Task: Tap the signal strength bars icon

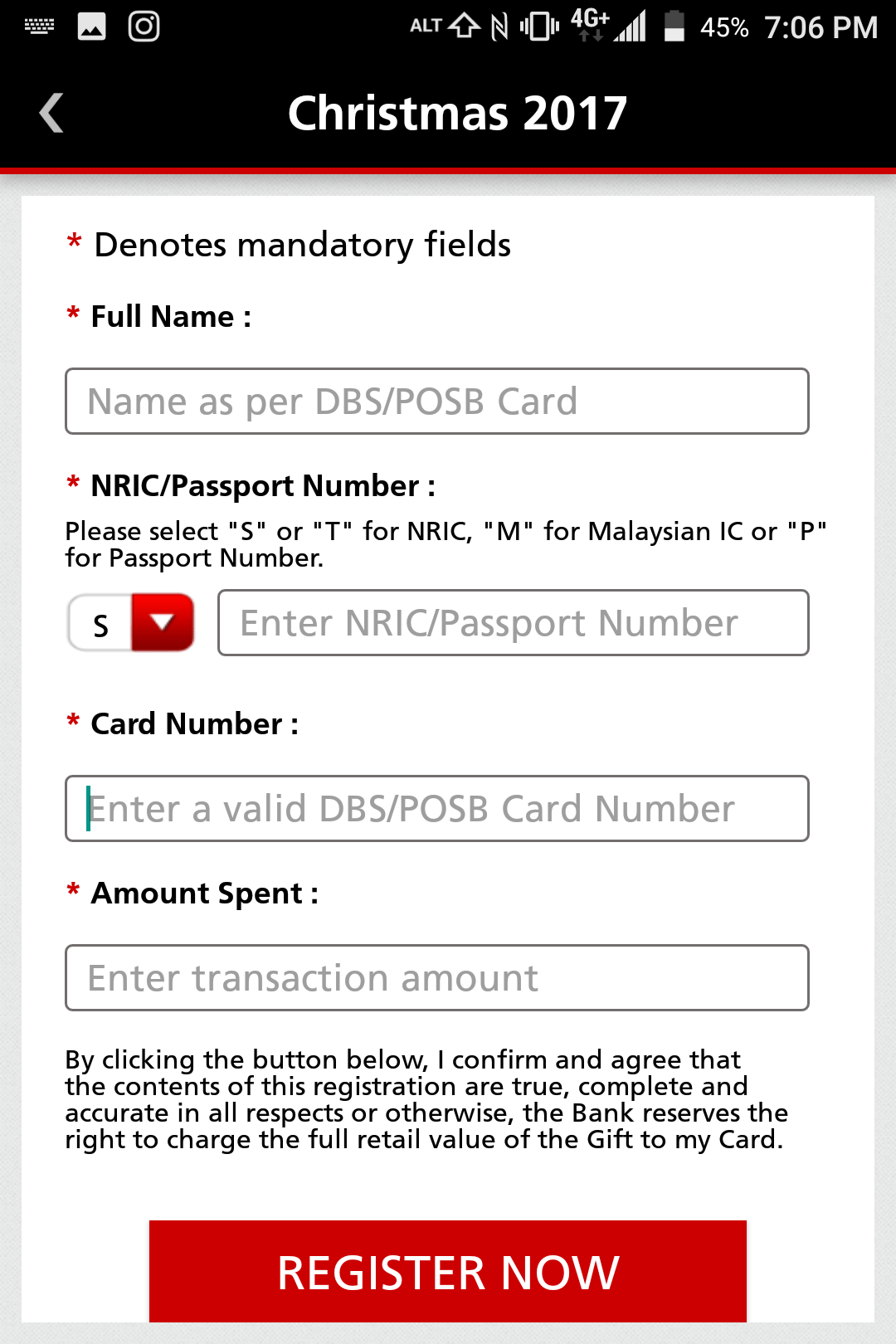Action: point(632,27)
